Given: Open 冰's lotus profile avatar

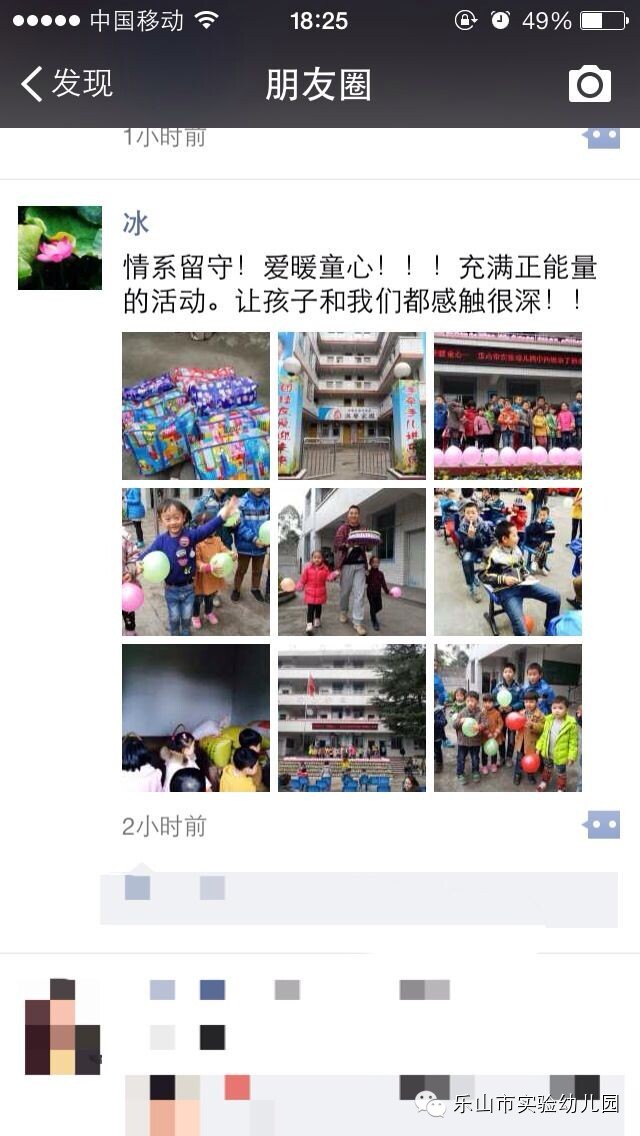Looking at the screenshot, I should click(x=60, y=248).
